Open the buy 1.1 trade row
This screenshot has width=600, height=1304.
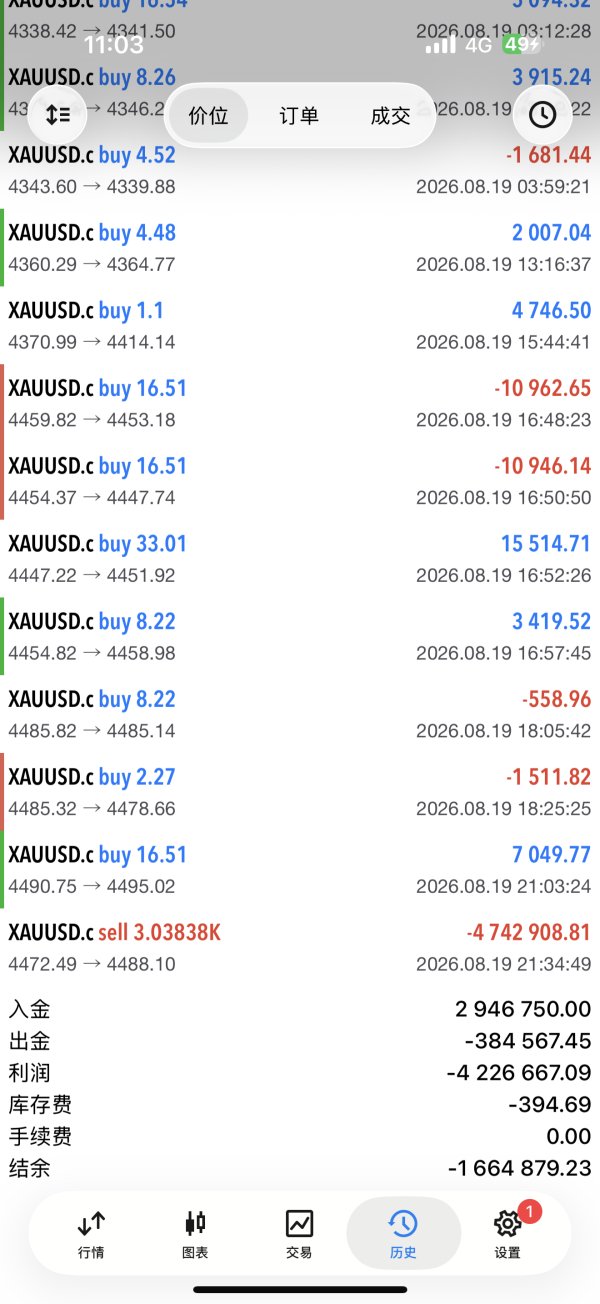(x=300, y=326)
